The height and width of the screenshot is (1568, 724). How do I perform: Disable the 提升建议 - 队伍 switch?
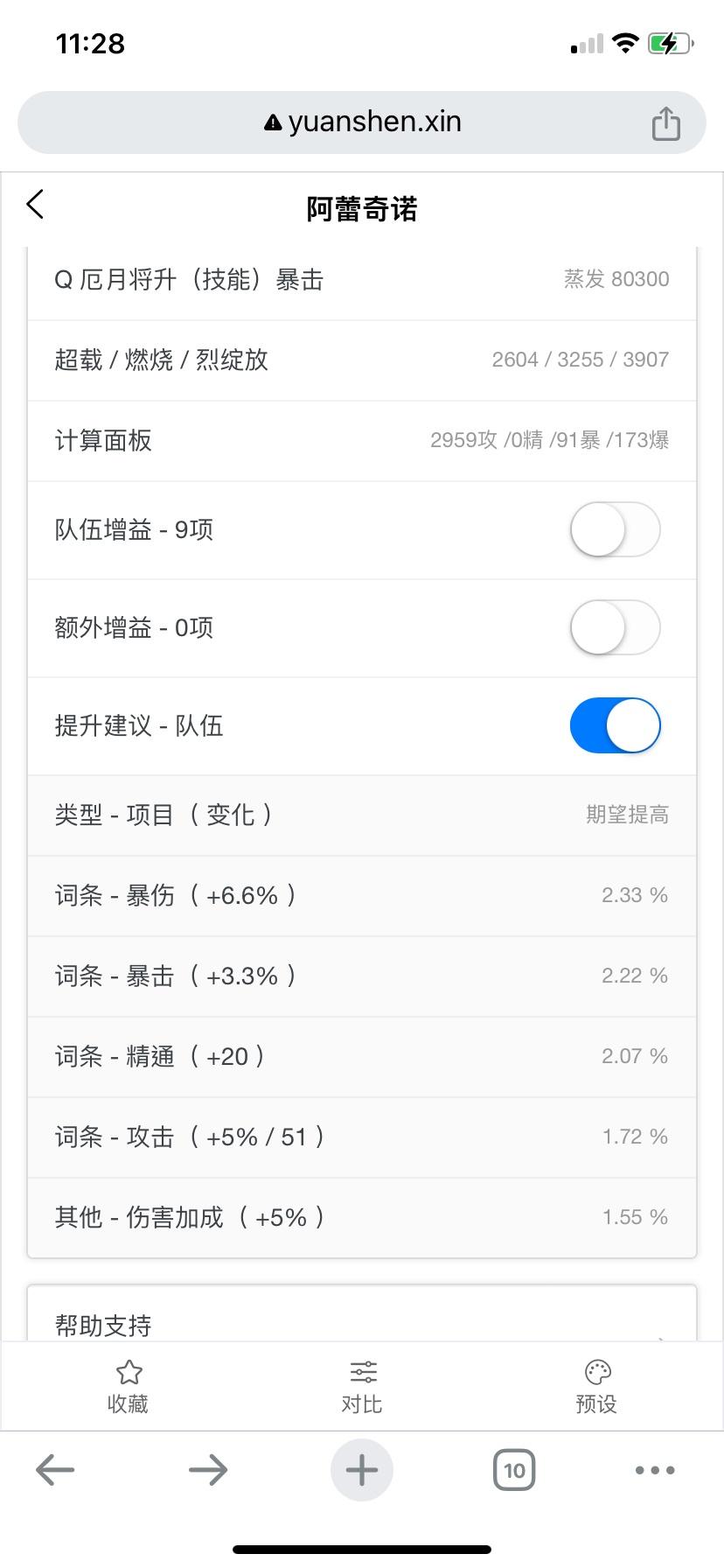point(615,725)
